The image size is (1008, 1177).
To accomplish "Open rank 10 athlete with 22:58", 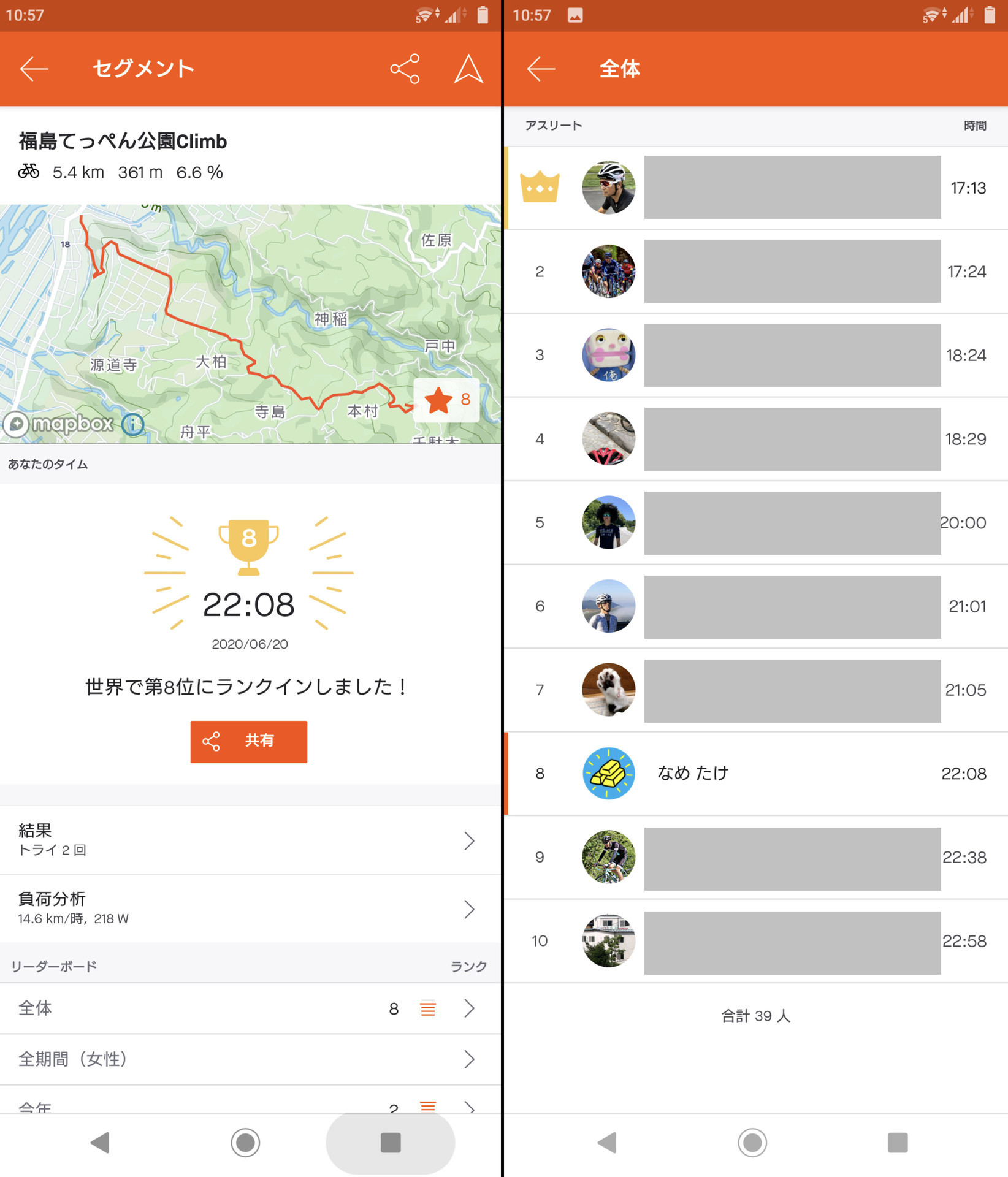I will pos(755,941).
